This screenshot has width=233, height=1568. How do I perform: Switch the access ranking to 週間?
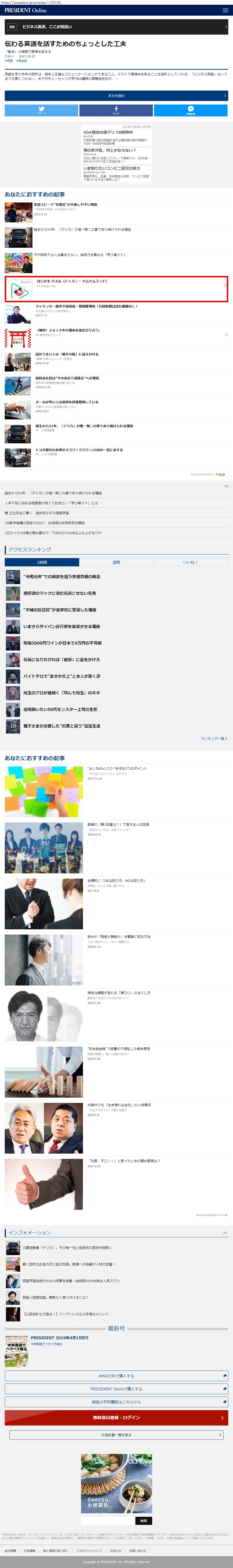pyautogui.click(x=116, y=562)
